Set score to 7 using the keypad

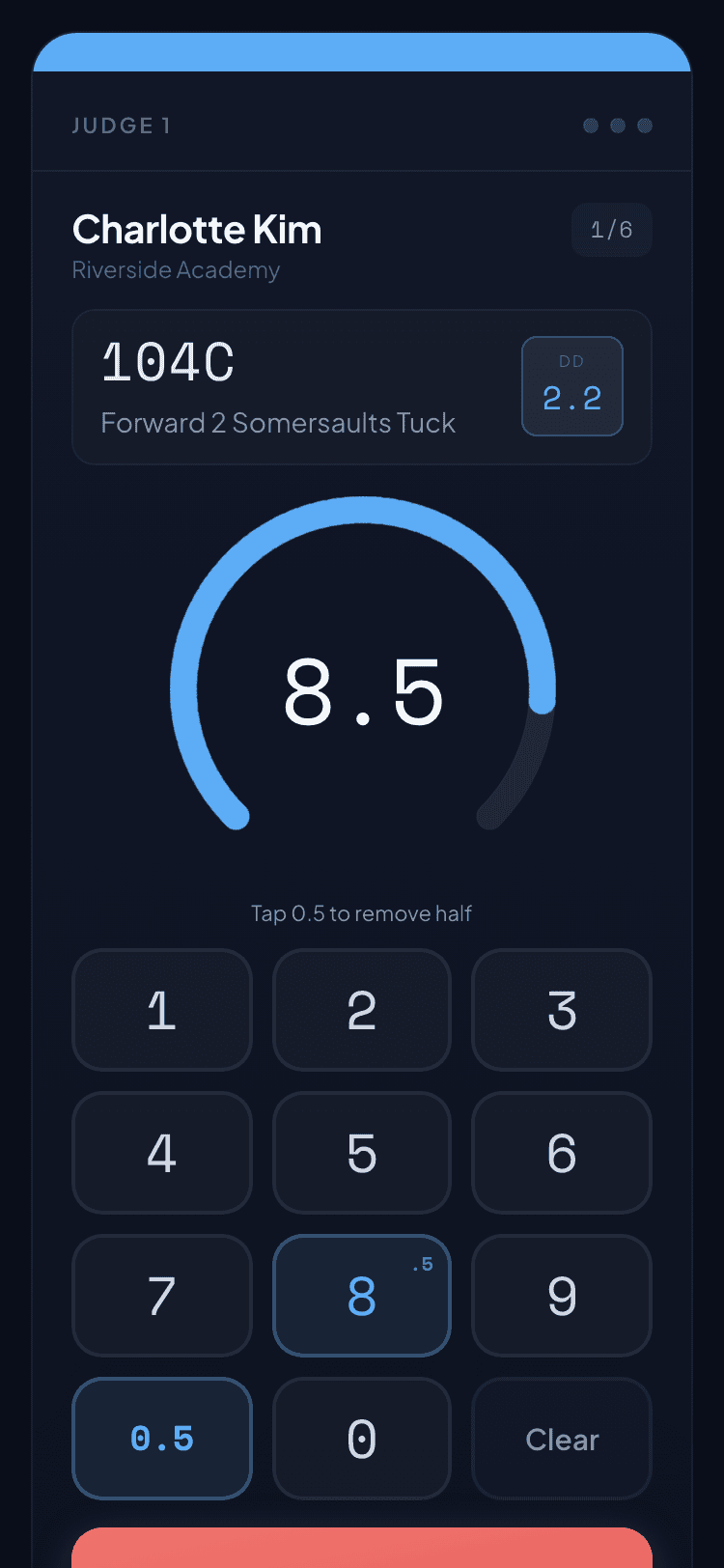[x=162, y=1296]
